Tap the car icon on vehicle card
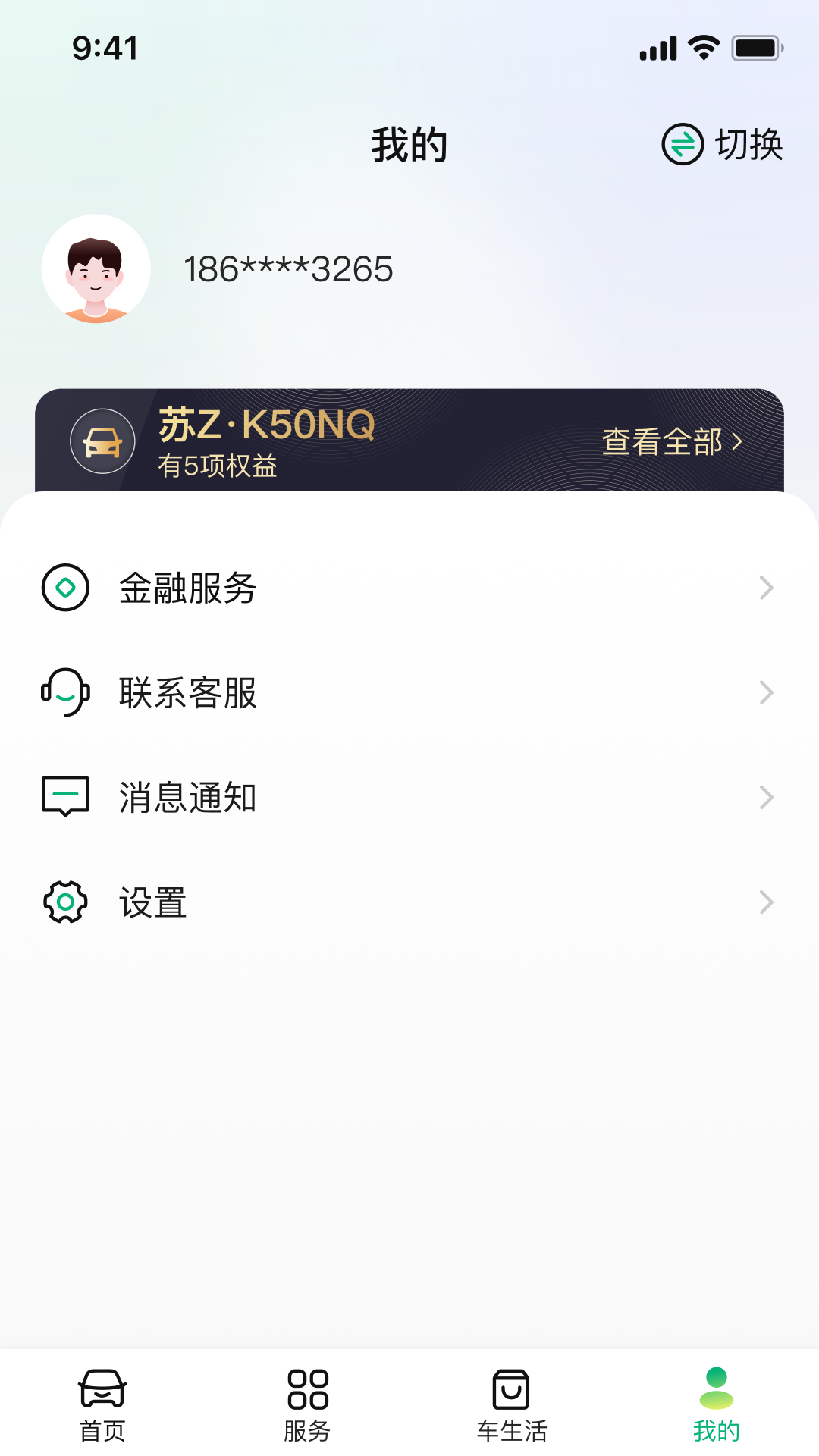This screenshot has width=819, height=1456. pos(101,441)
